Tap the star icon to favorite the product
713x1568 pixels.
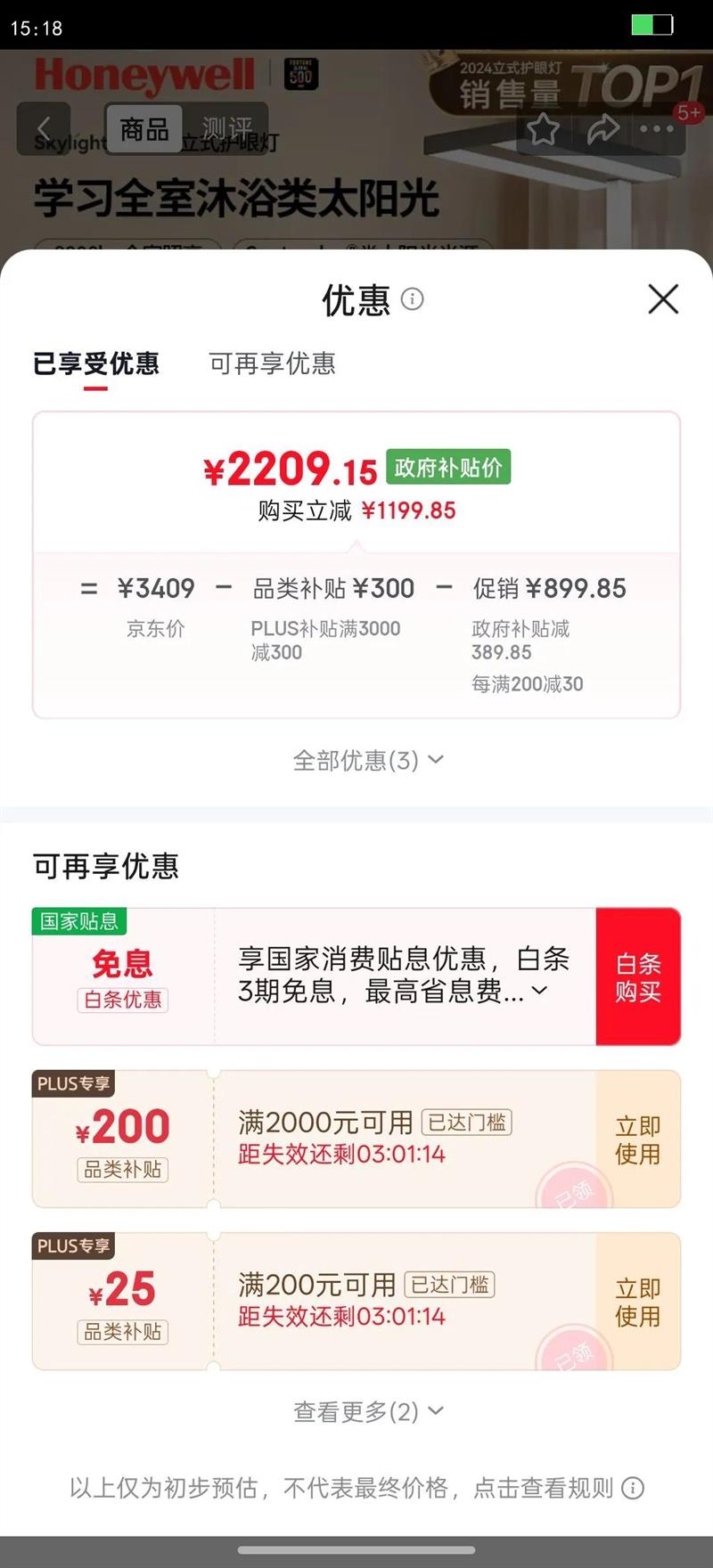[x=544, y=130]
